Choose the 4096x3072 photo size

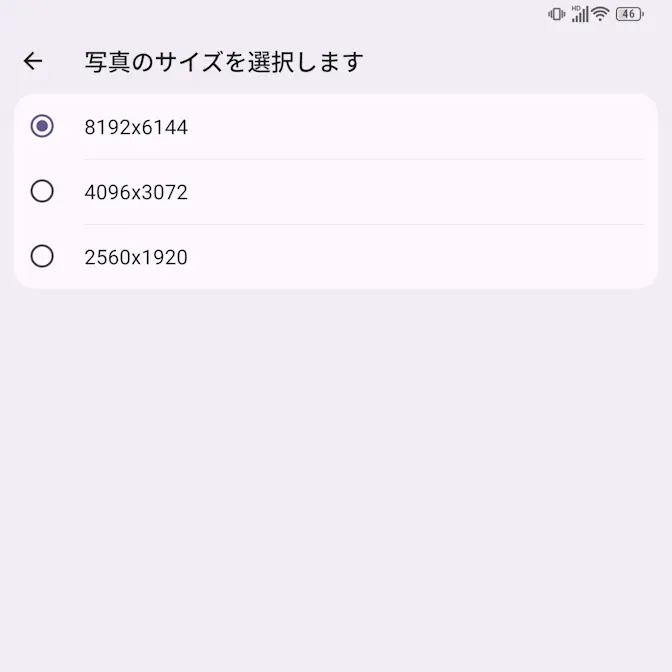point(42,191)
